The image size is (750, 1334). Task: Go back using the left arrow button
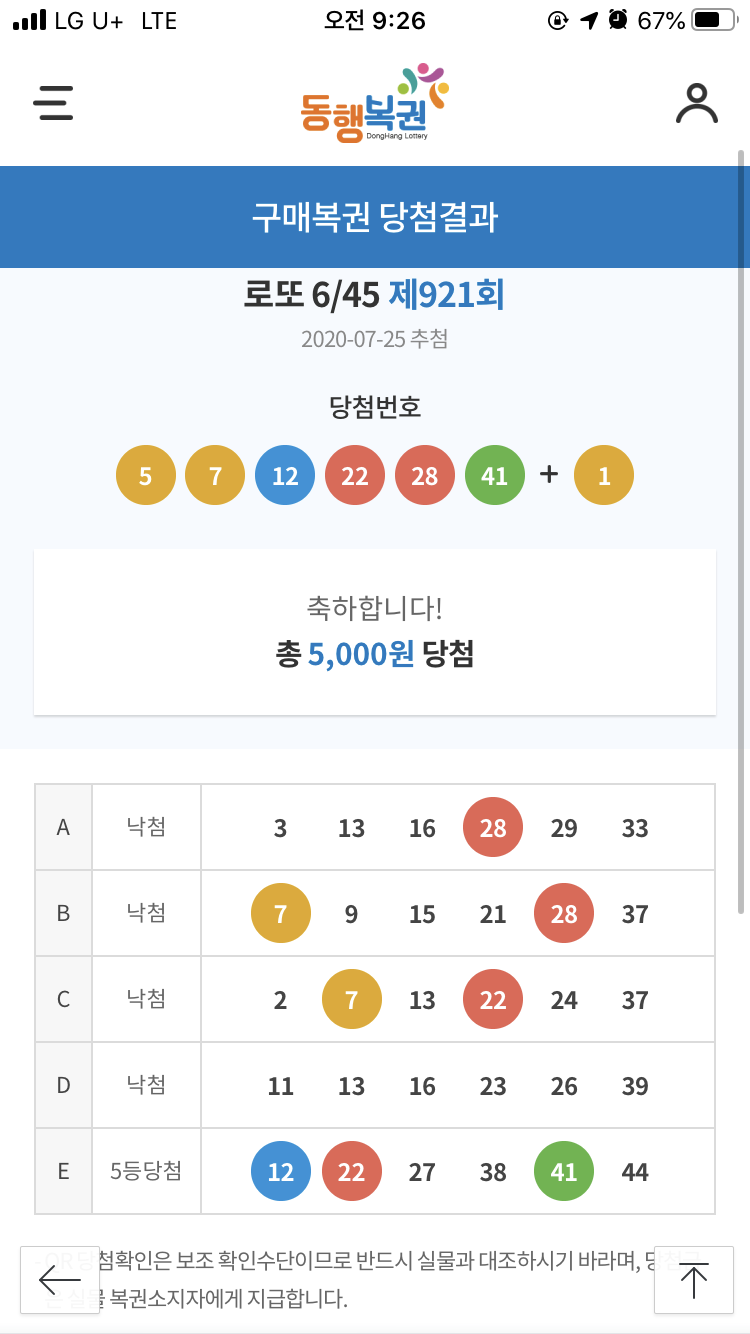(x=60, y=1279)
